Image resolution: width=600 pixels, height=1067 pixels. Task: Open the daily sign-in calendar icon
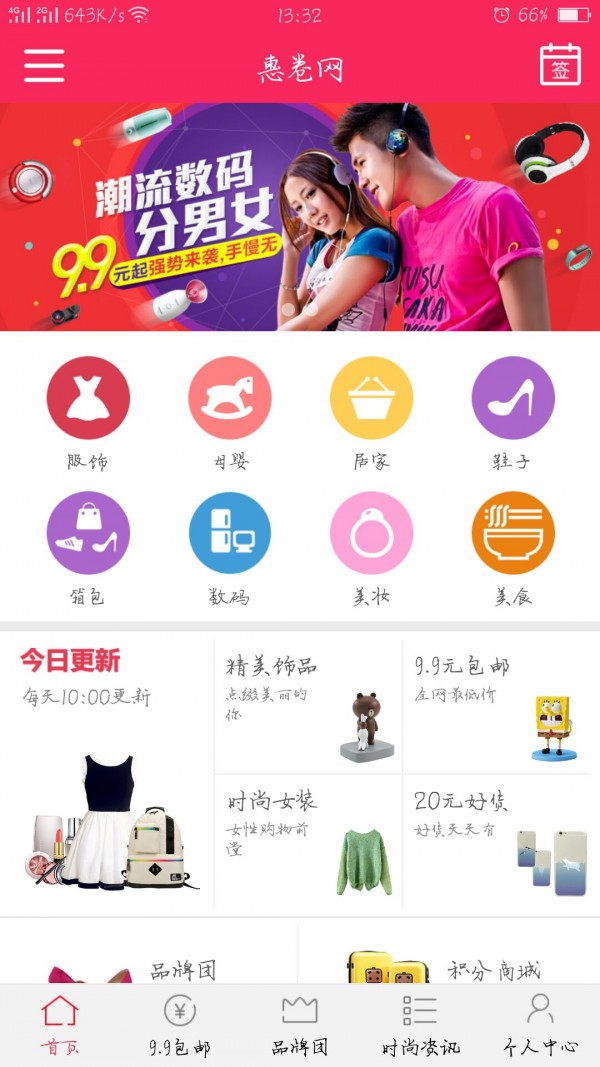pos(560,66)
